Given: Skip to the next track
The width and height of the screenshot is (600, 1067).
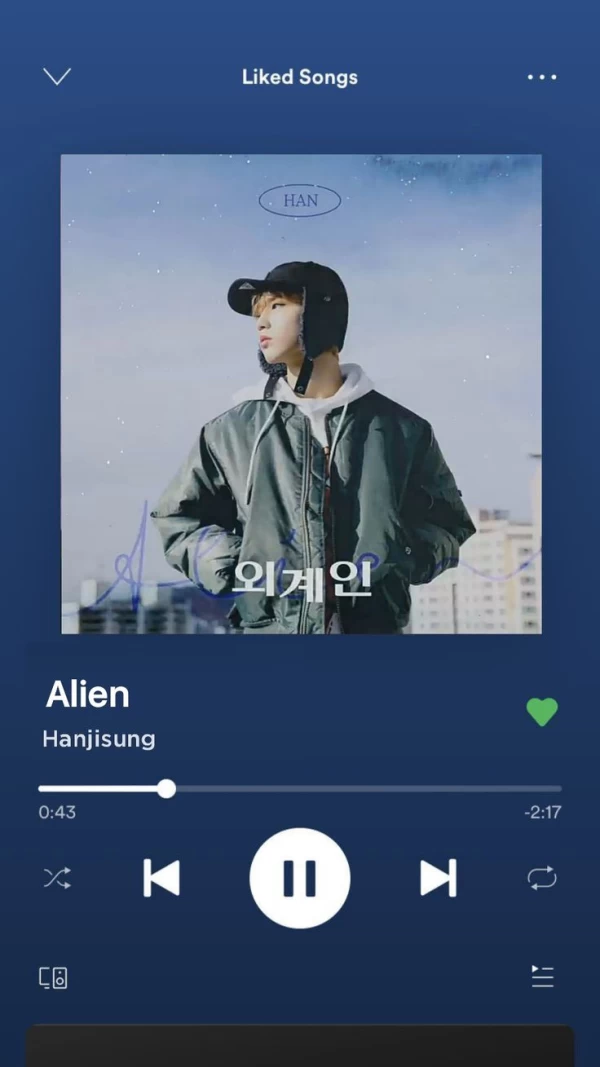Looking at the screenshot, I should pyautogui.click(x=438, y=878).
